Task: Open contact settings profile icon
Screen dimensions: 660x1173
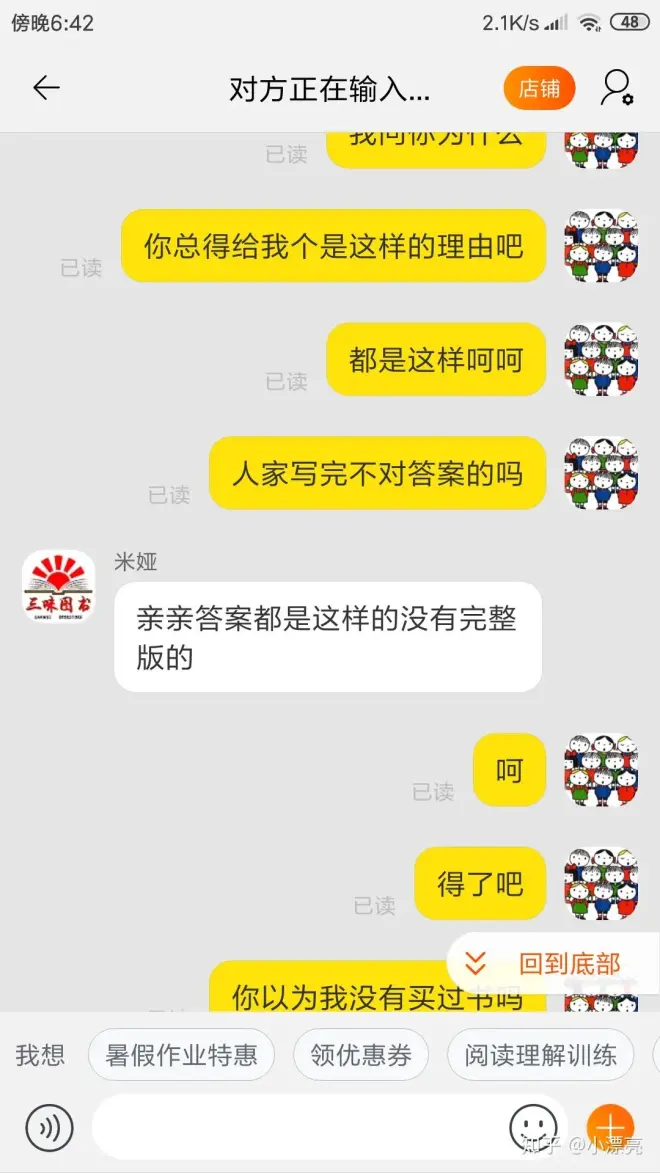Action: pyautogui.click(x=616, y=88)
